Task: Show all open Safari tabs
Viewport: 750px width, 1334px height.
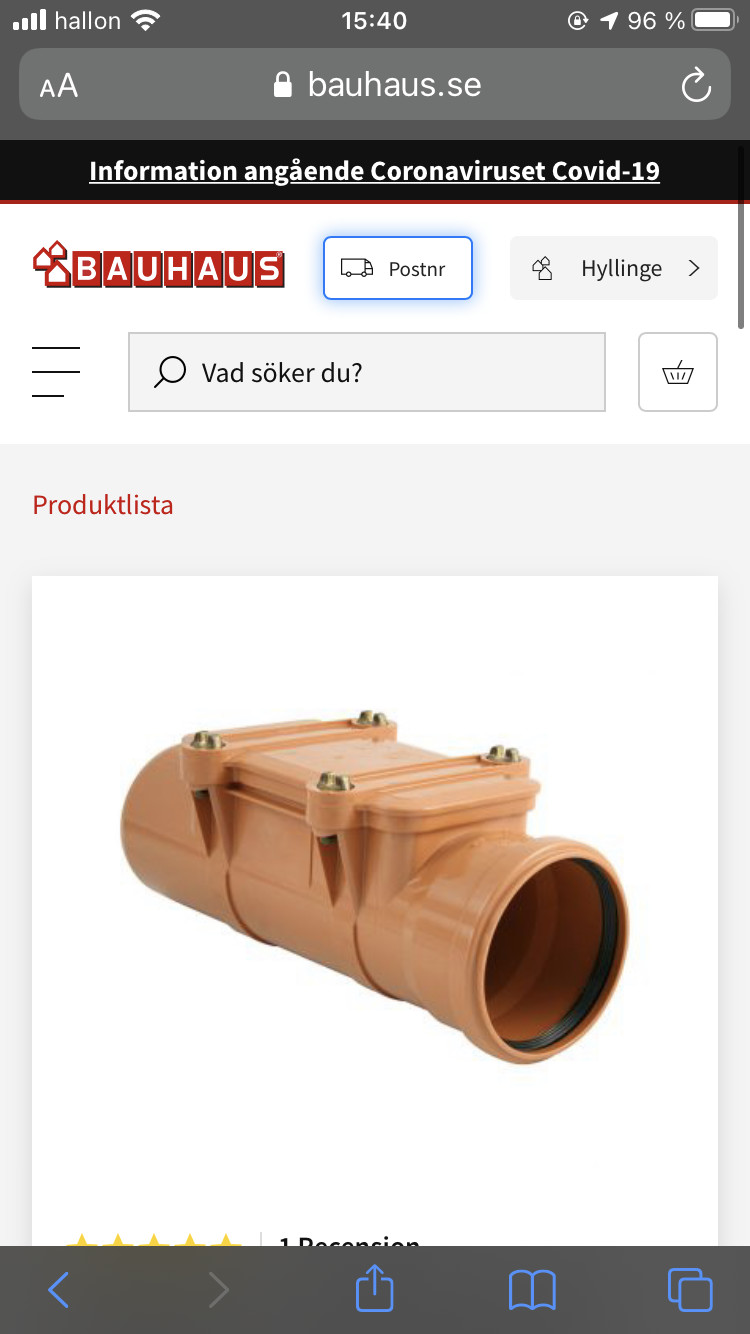Action: (x=689, y=1289)
